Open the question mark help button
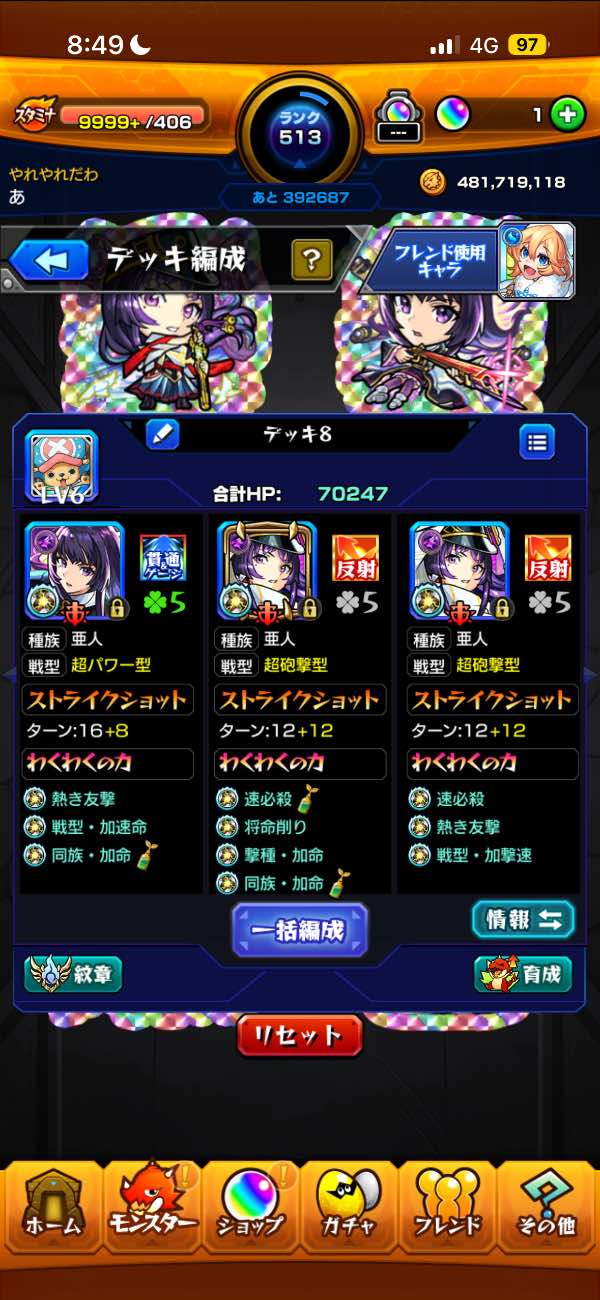 coord(312,261)
